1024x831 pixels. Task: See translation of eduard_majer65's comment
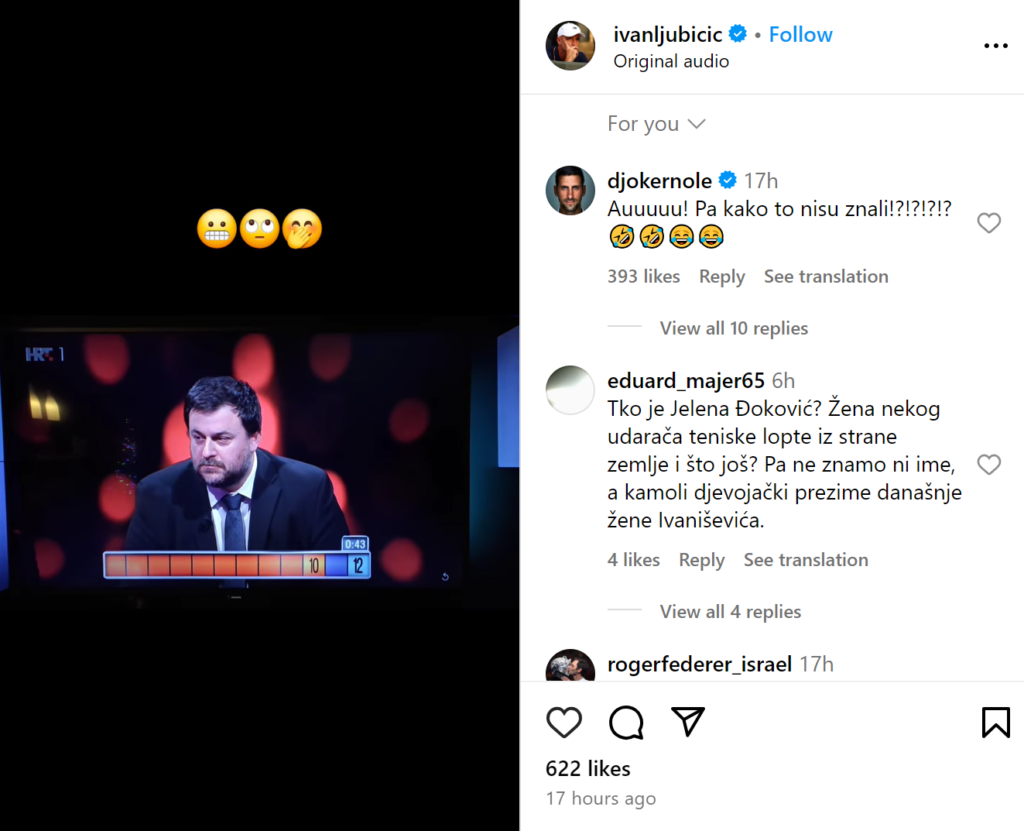[x=805, y=560]
